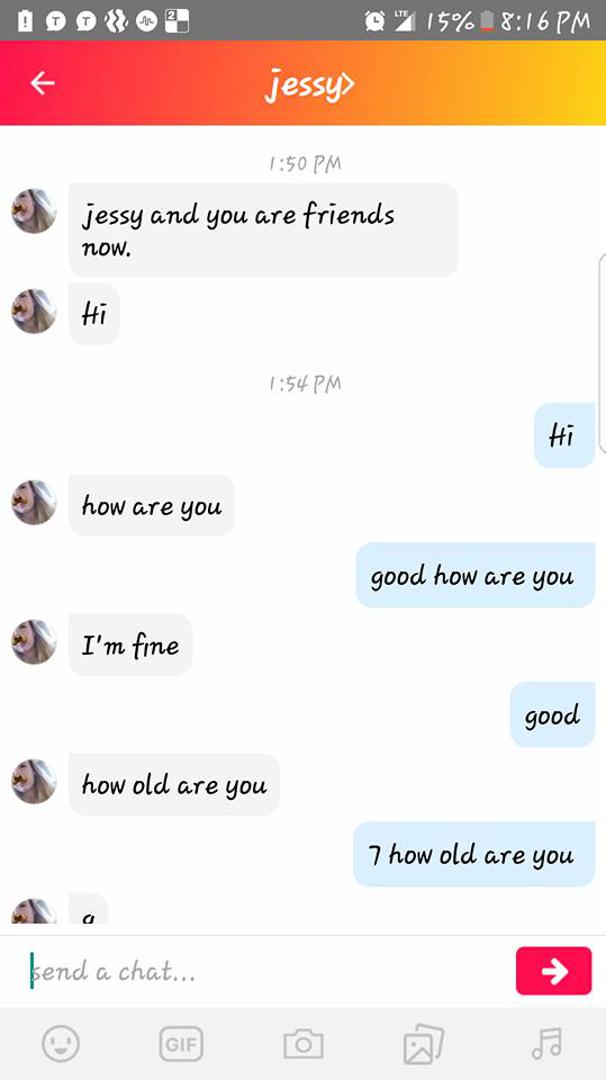Open the emoji picker
606x1080 pixels.
tap(61, 1045)
